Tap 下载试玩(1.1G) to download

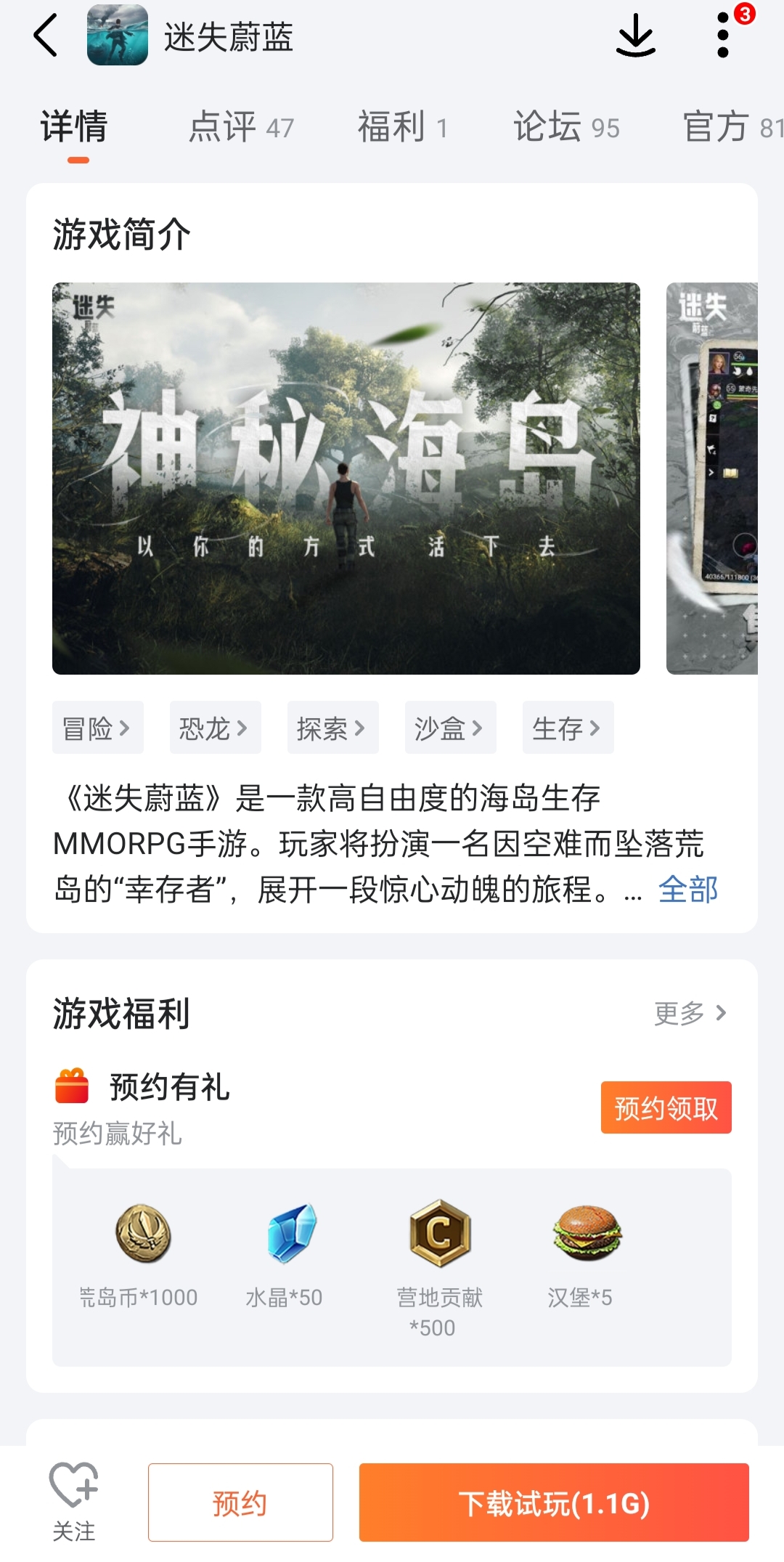[554, 1502]
